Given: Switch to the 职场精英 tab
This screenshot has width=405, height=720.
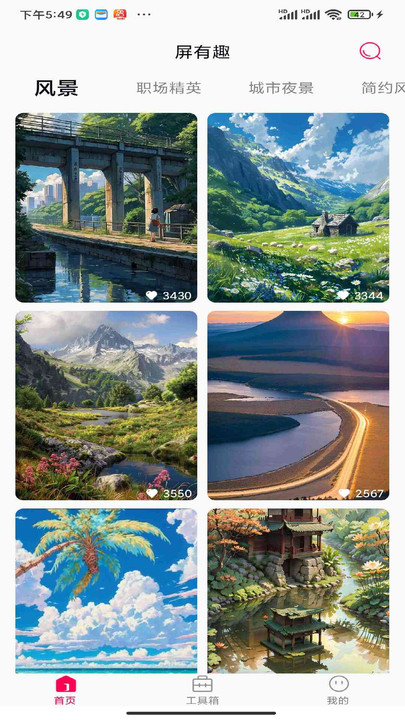Looking at the screenshot, I should [x=169, y=88].
